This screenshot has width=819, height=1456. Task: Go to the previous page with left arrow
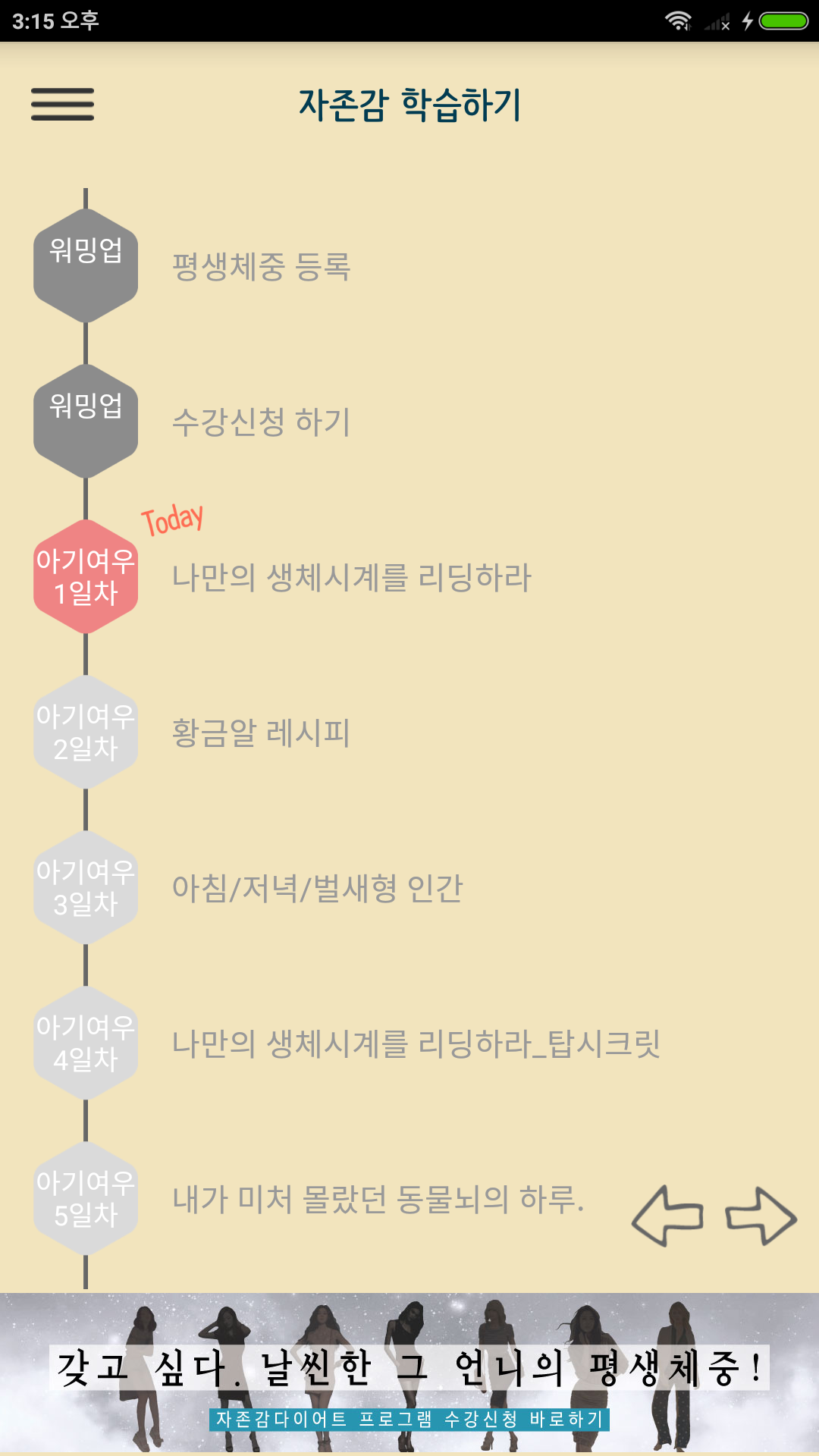668,1216
